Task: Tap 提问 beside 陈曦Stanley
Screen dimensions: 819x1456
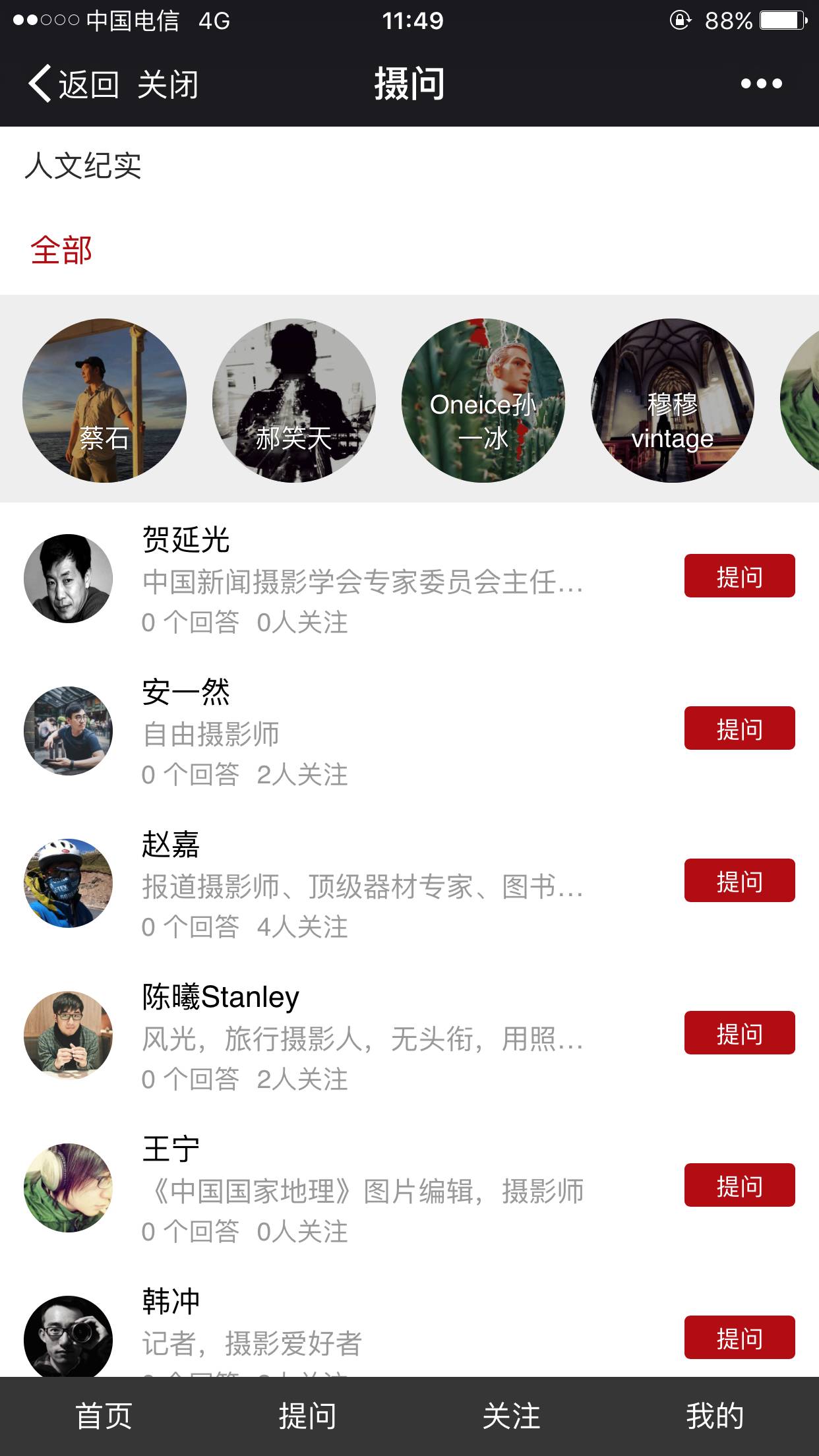Action: tap(739, 1033)
